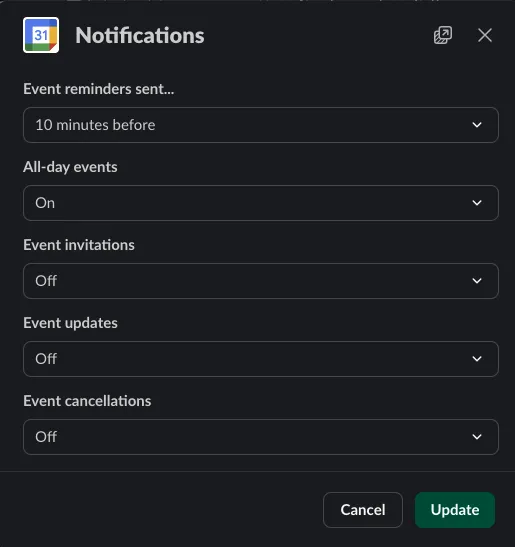Open the All-day events dropdown
Image resolution: width=515 pixels, height=547 pixels.
point(261,203)
